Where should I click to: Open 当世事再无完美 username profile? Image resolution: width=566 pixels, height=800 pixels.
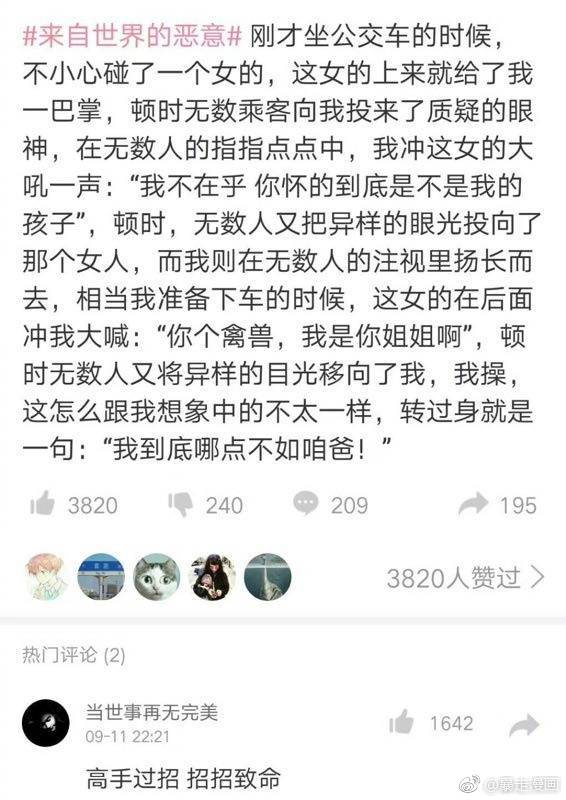click(x=152, y=712)
